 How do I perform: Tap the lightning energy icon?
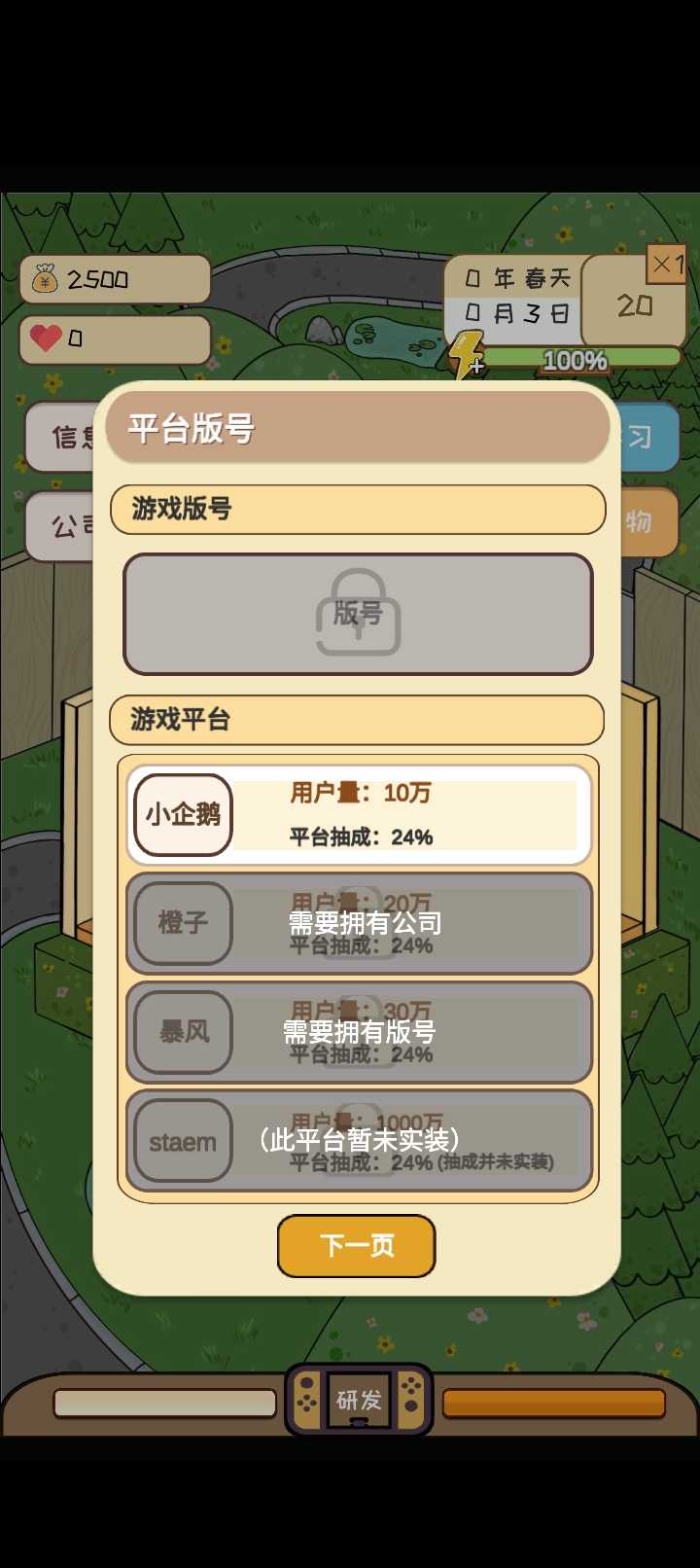pyautogui.click(x=465, y=355)
